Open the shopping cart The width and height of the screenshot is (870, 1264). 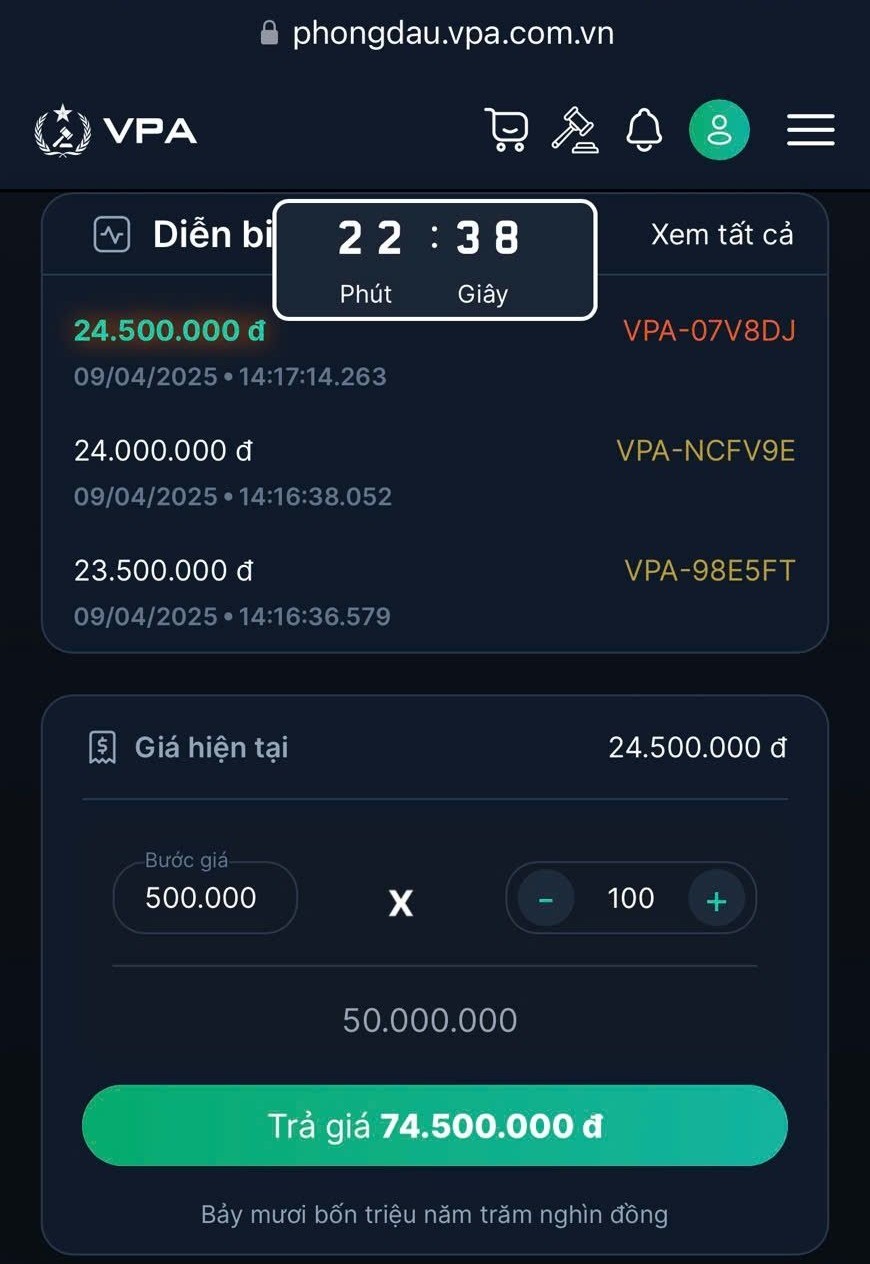pos(508,130)
